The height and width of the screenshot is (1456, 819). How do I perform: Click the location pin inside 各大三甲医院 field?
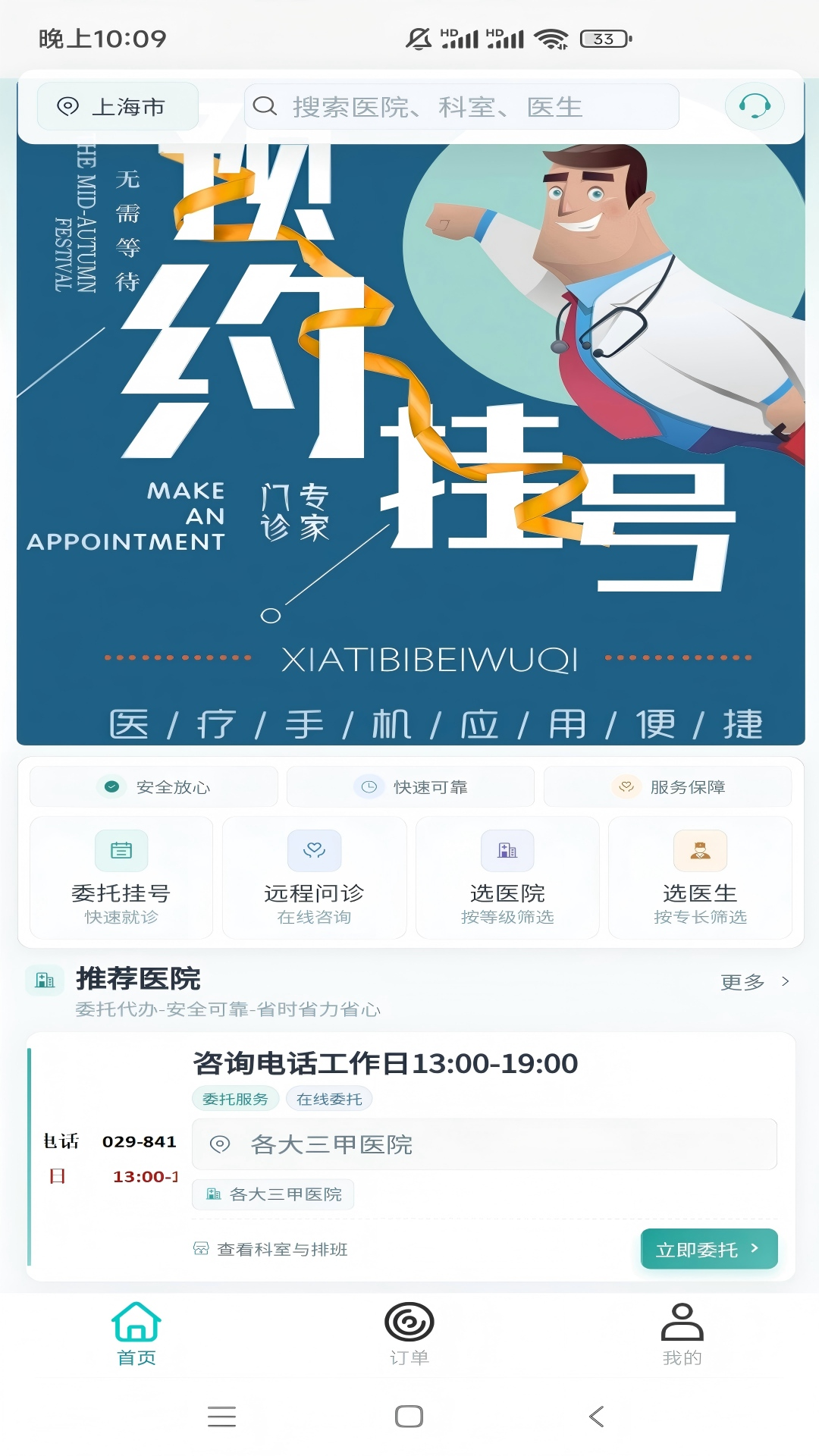tap(221, 1145)
